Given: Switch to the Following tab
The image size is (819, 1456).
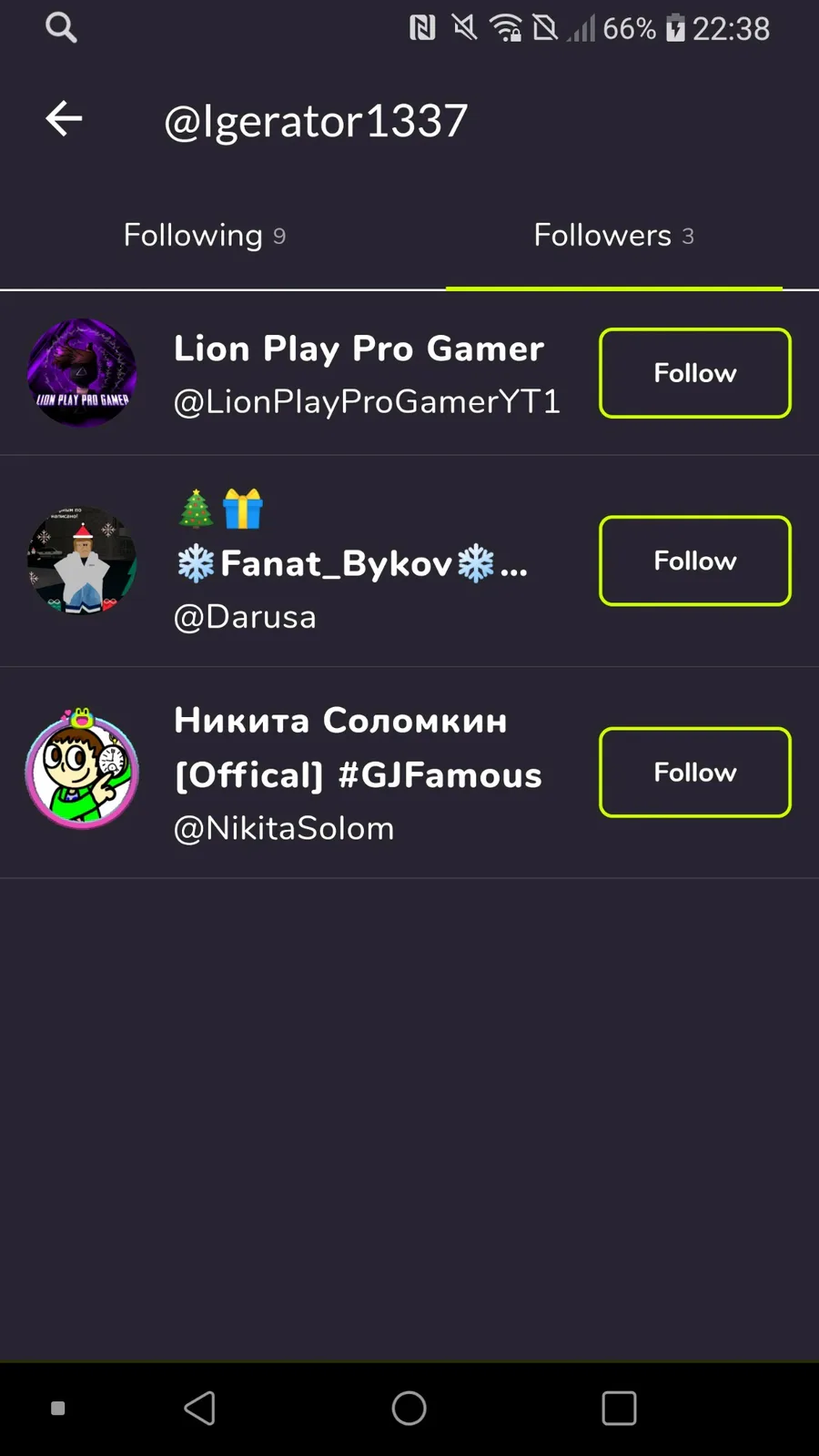Looking at the screenshot, I should [x=205, y=236].
